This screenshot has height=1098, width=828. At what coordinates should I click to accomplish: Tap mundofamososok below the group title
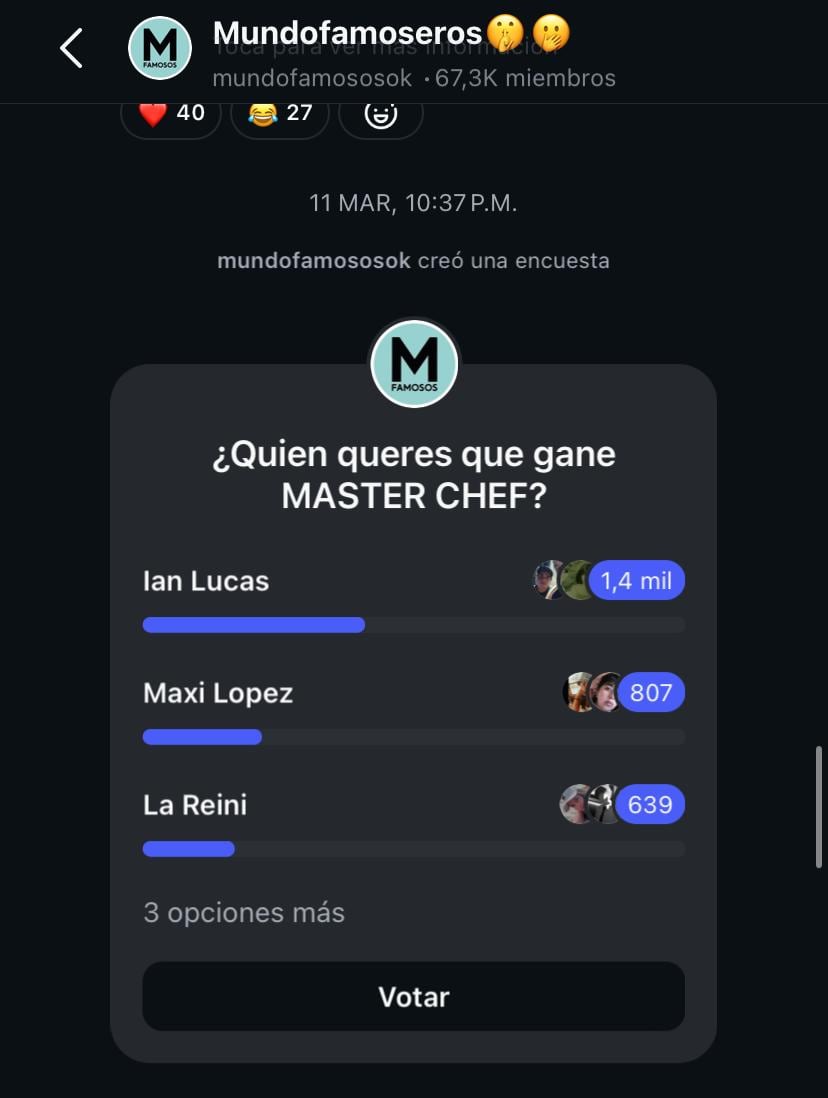pos(312,78)
